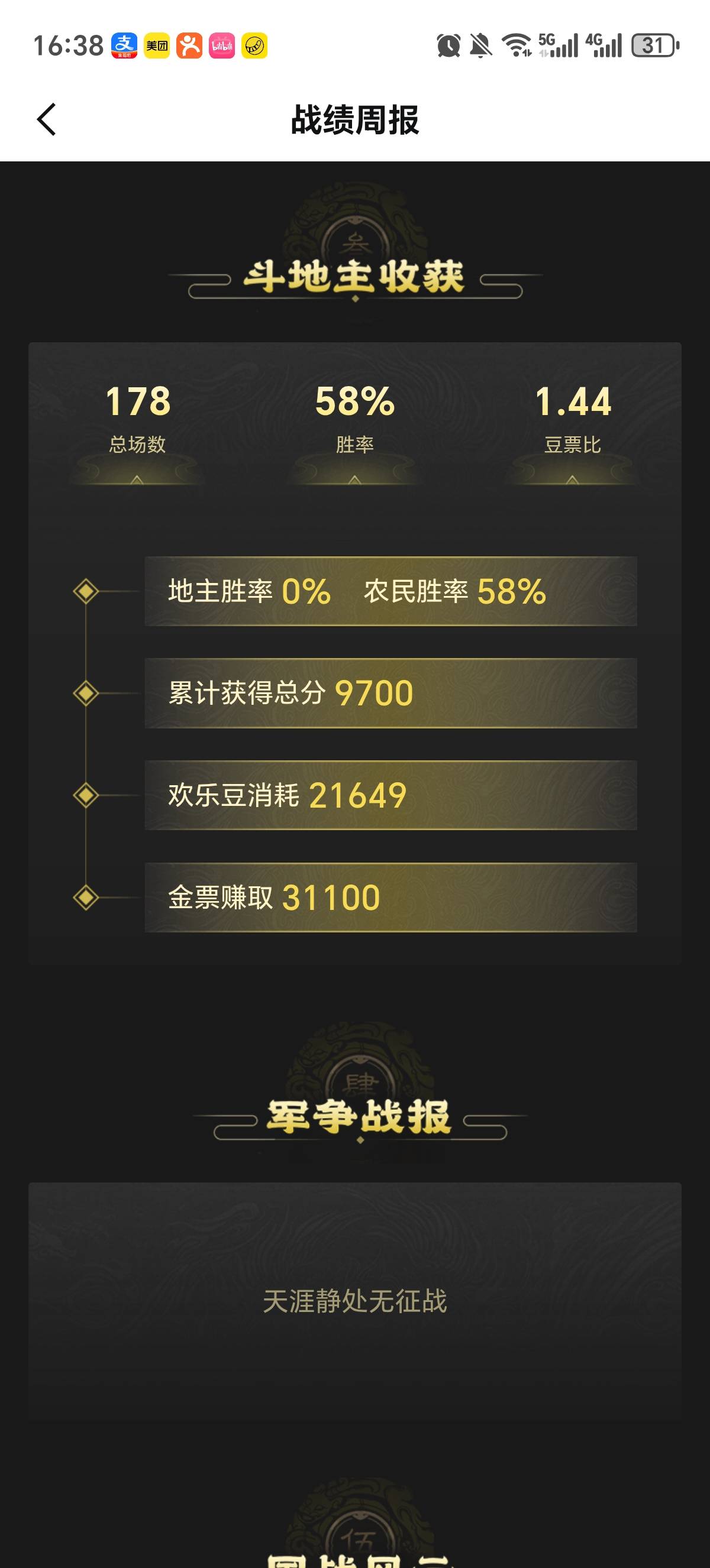Go back from the 战绩周报 page
The height and width of the screenshot is (1568, 710).
47,119
